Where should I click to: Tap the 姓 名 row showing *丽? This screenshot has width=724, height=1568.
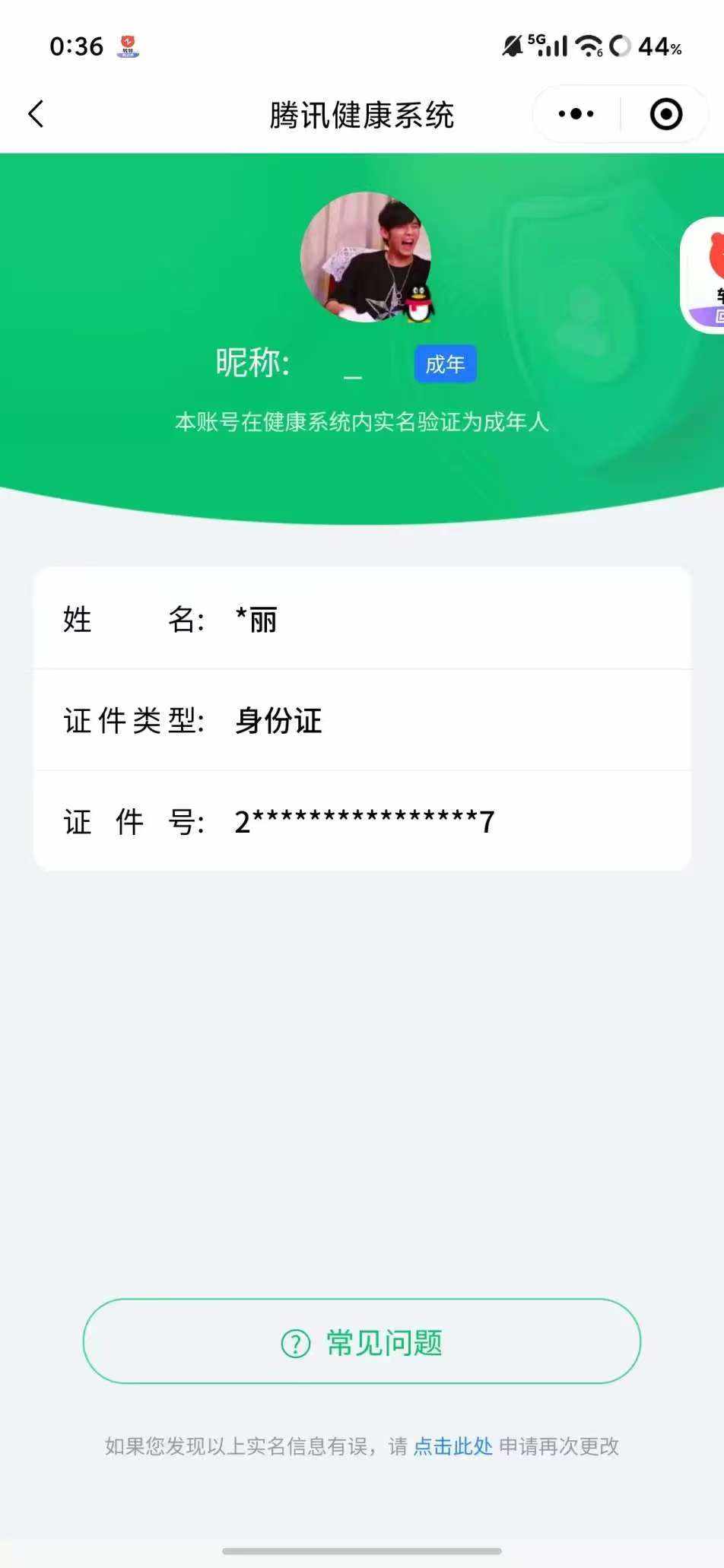point(362,619)
